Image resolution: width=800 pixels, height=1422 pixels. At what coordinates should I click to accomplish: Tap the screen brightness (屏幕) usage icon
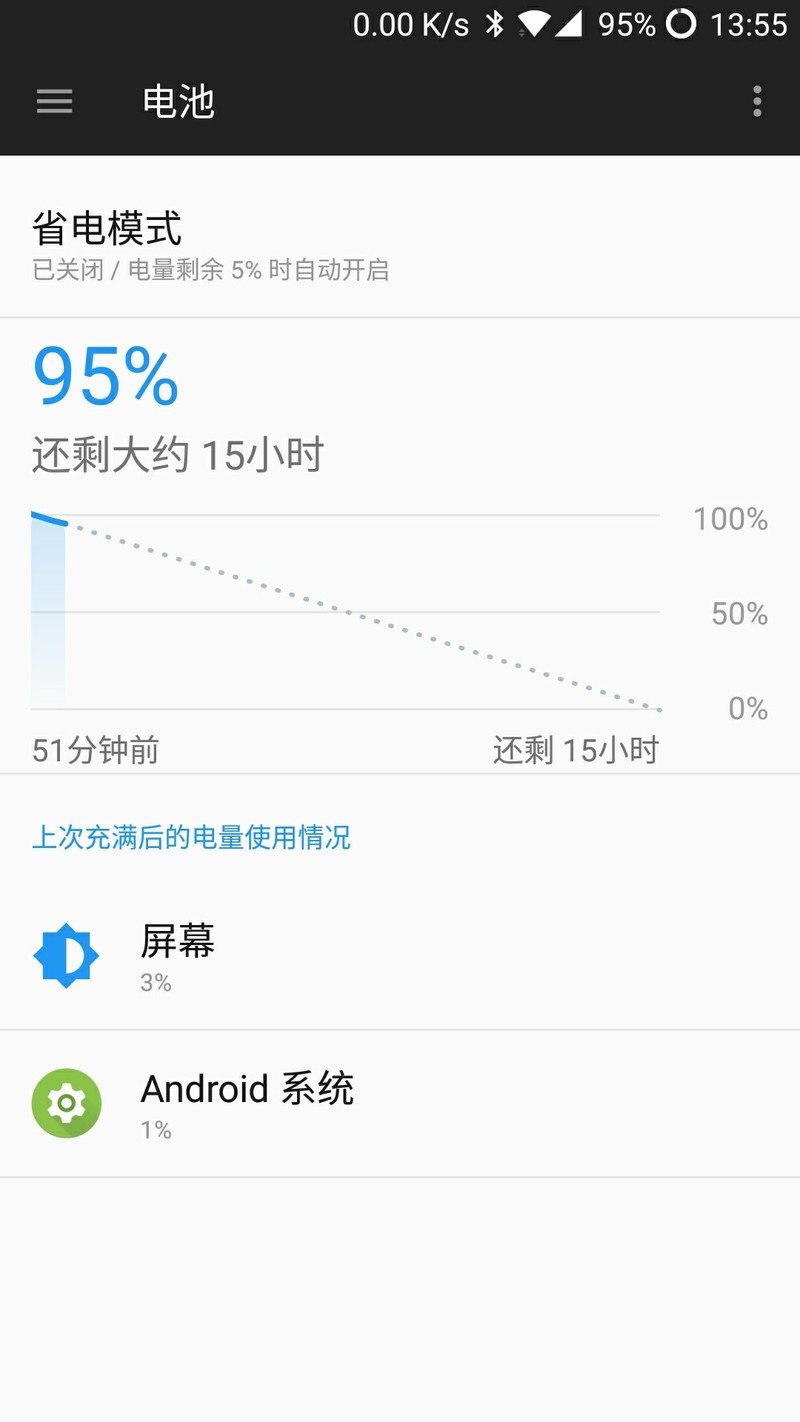[66, 954]
